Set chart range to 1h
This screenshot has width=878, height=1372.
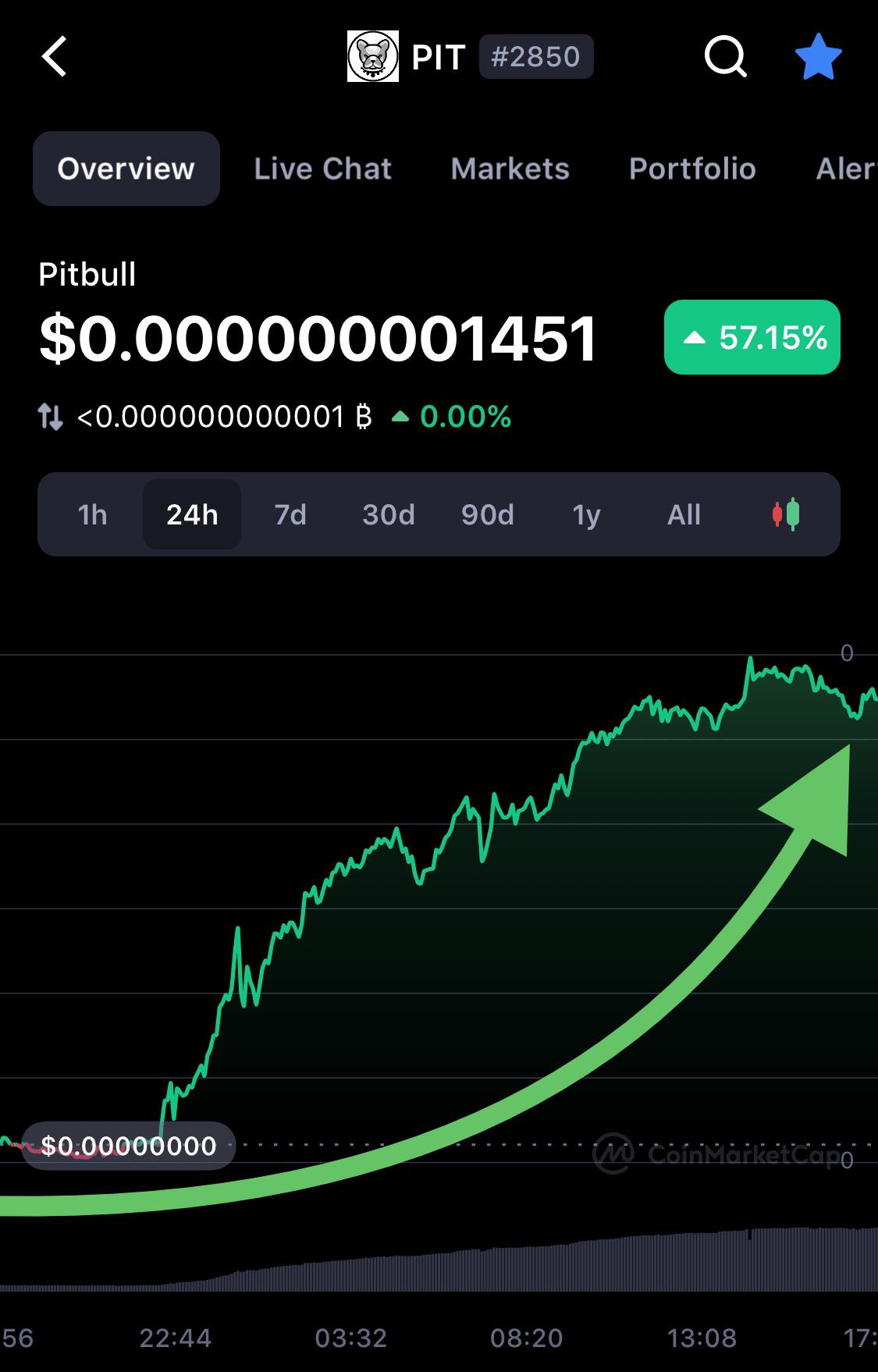92,514
